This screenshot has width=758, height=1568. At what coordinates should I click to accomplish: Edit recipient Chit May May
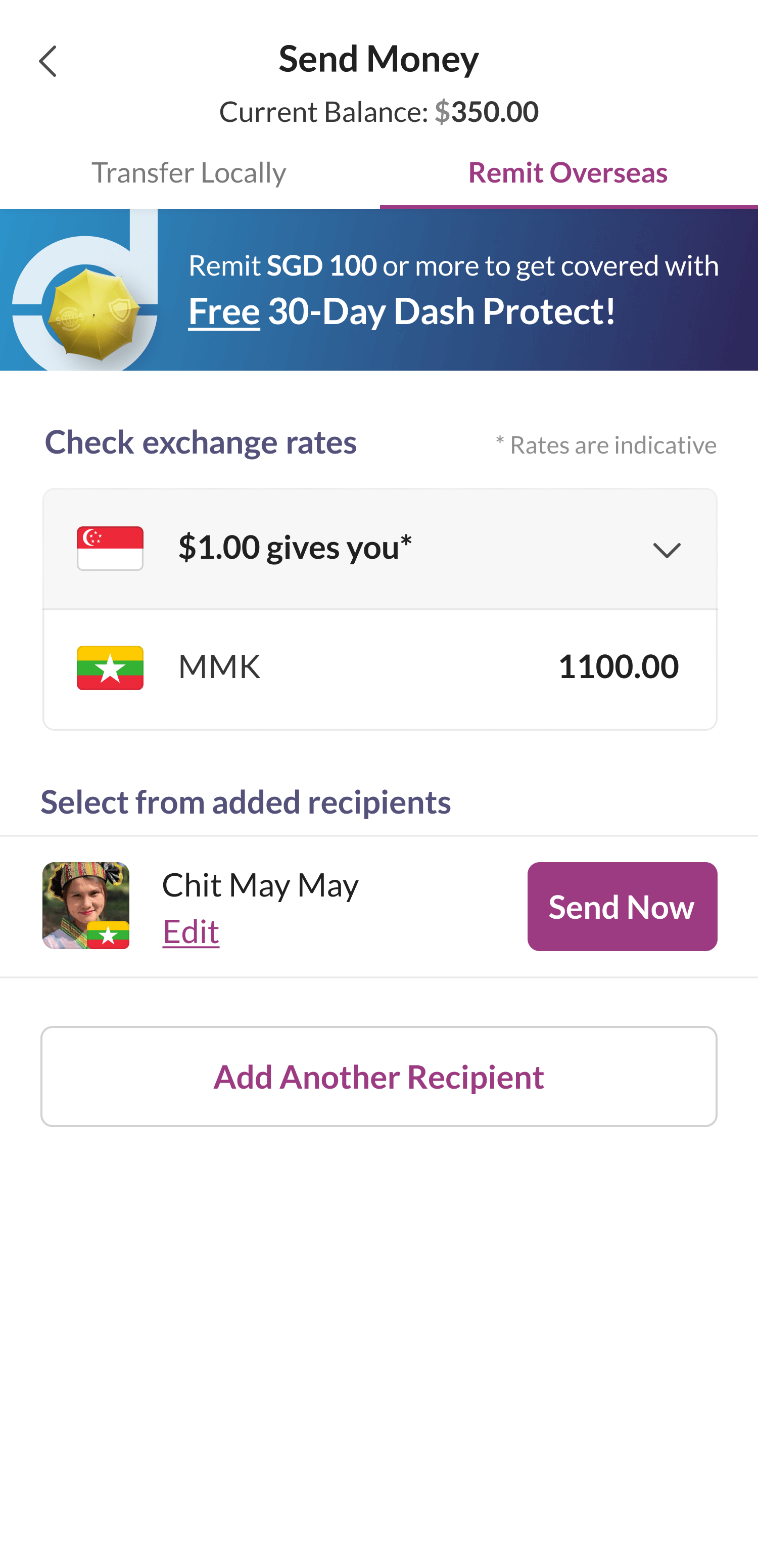point(191,931)
